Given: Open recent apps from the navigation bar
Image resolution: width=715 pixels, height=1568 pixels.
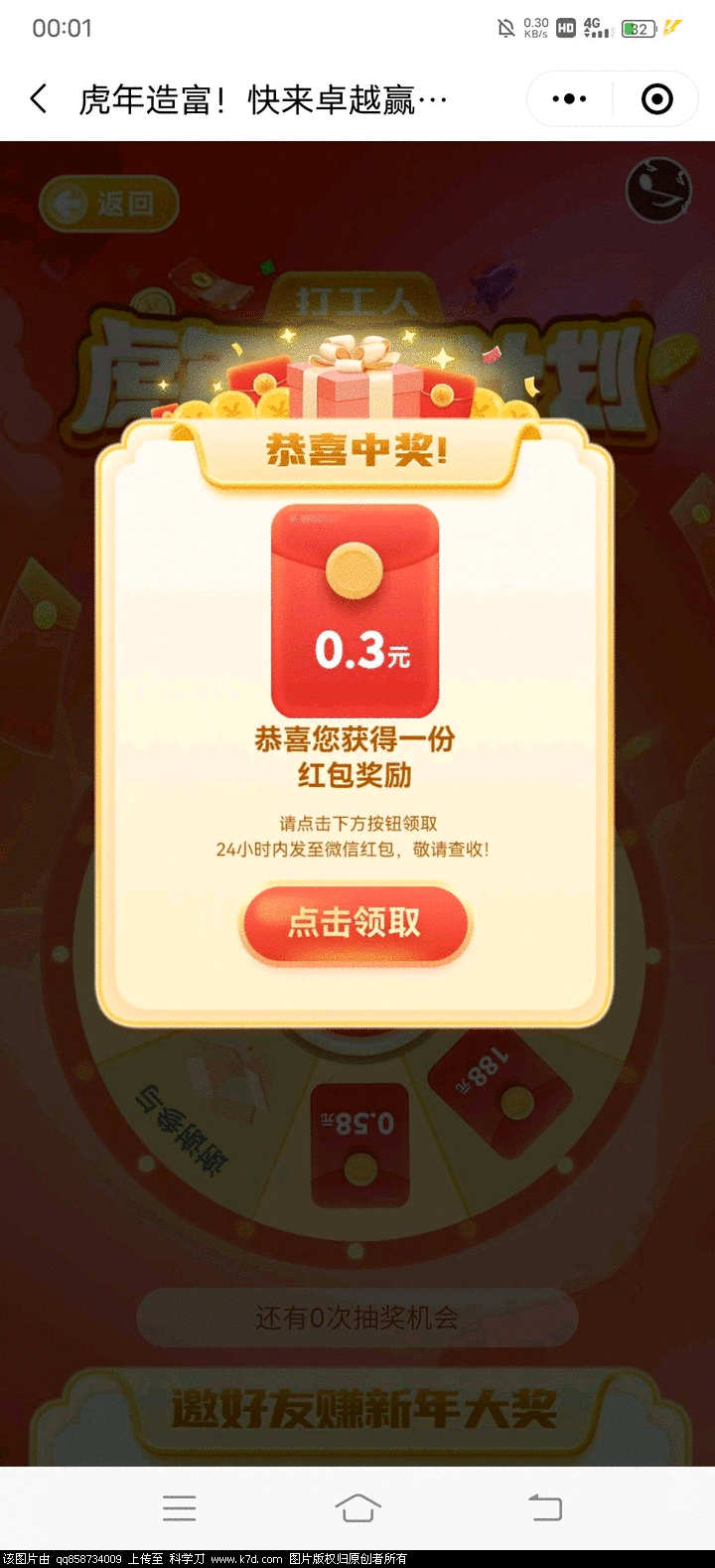Looking at the screenshot, I should pos(180,1506).
